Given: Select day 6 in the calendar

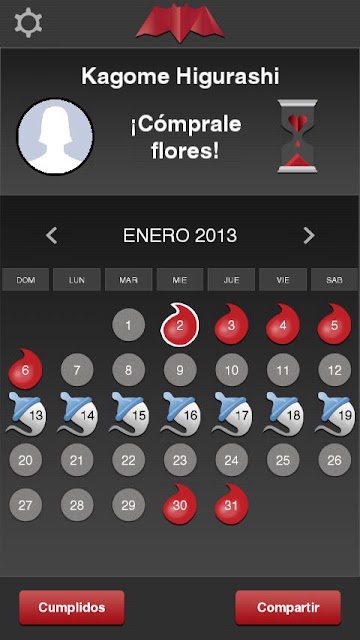Looking at the screenshot, I should point(25,369).
